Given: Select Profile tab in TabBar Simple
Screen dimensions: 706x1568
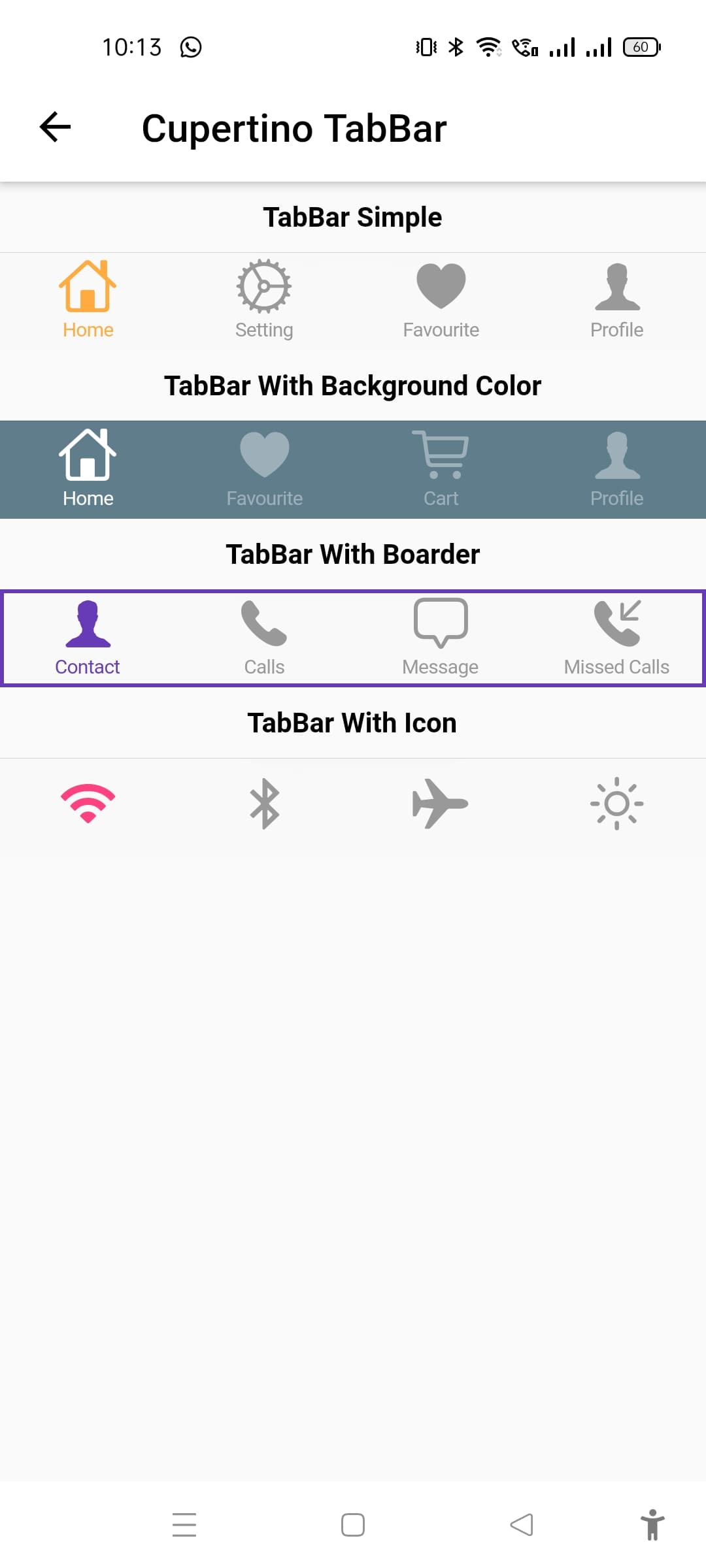Looking at the screenshot, I should point(617,301).
